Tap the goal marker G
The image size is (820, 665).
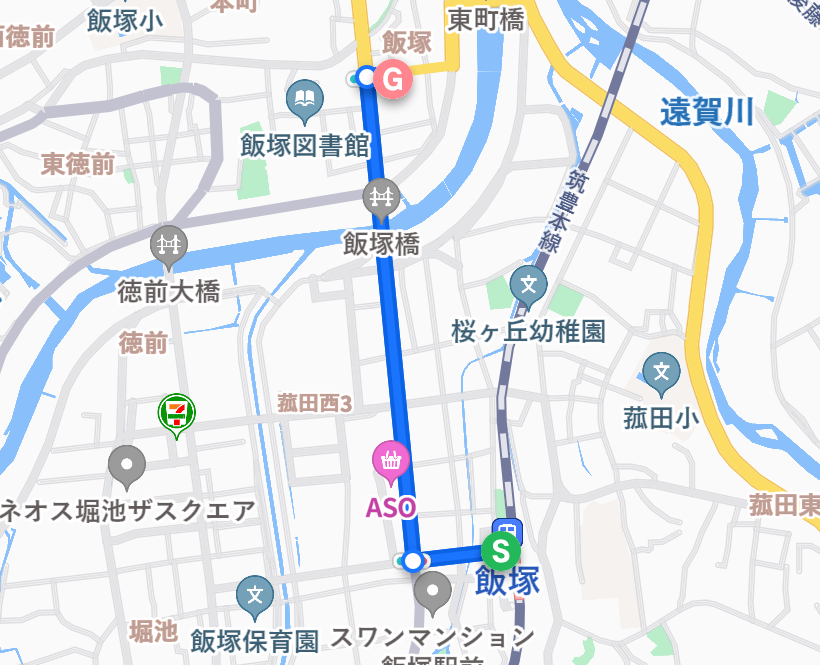point(396,77)
